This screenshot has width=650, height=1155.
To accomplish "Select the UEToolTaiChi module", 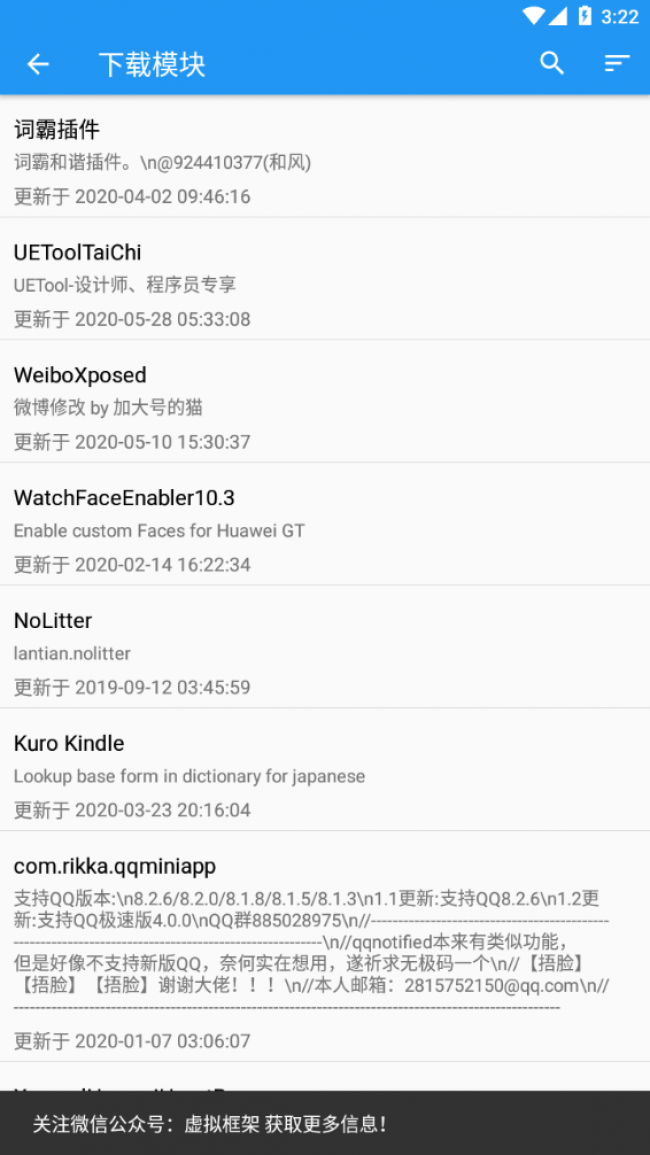I will pos(324,283).
